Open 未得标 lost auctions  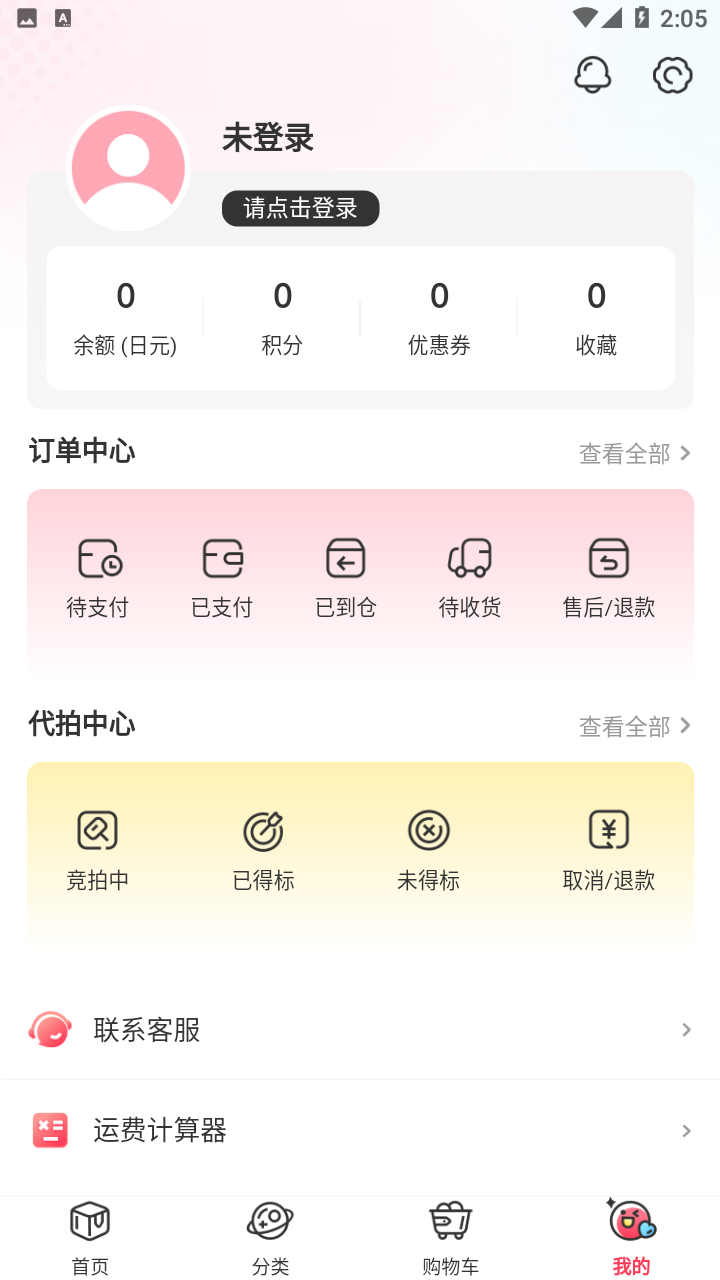point(428,850)
